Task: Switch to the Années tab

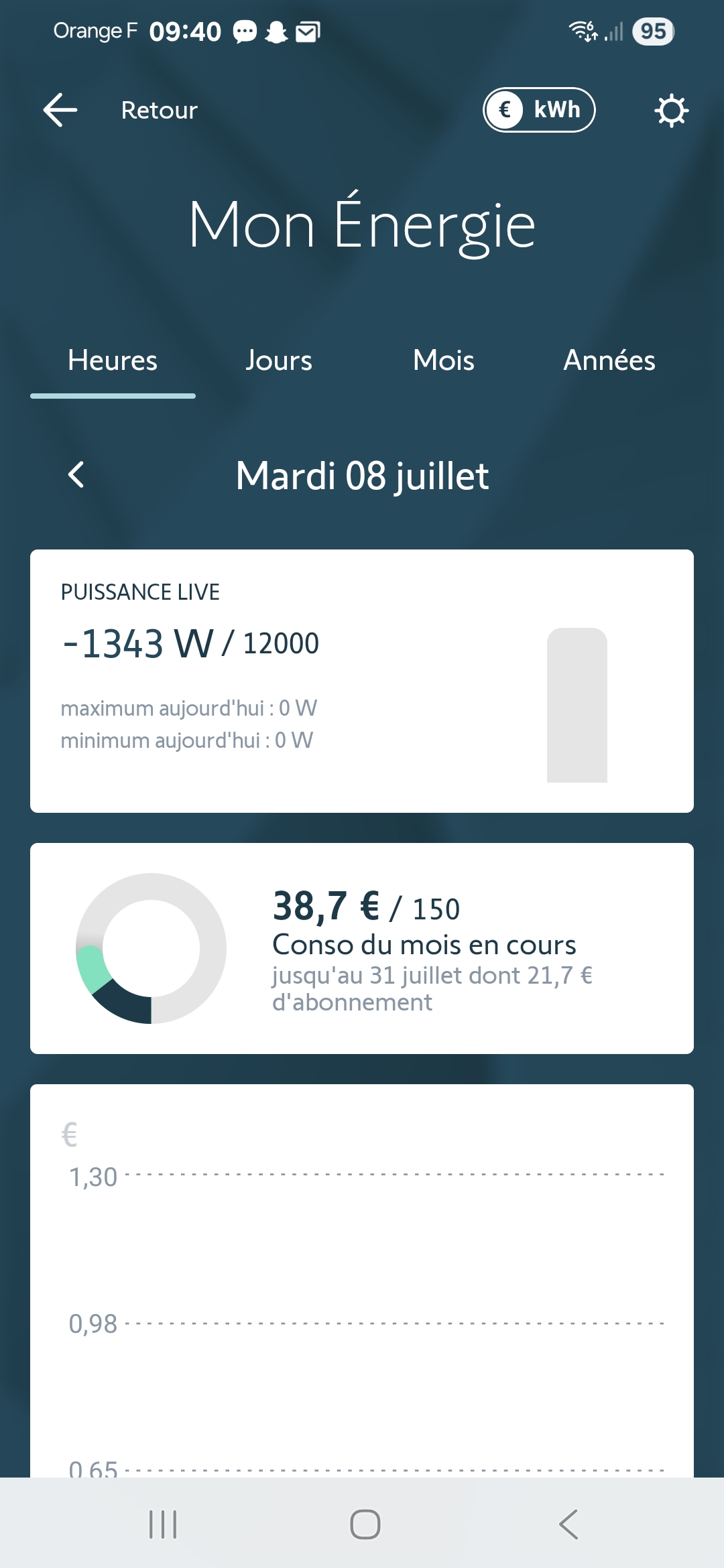Action: coord(609,361)
